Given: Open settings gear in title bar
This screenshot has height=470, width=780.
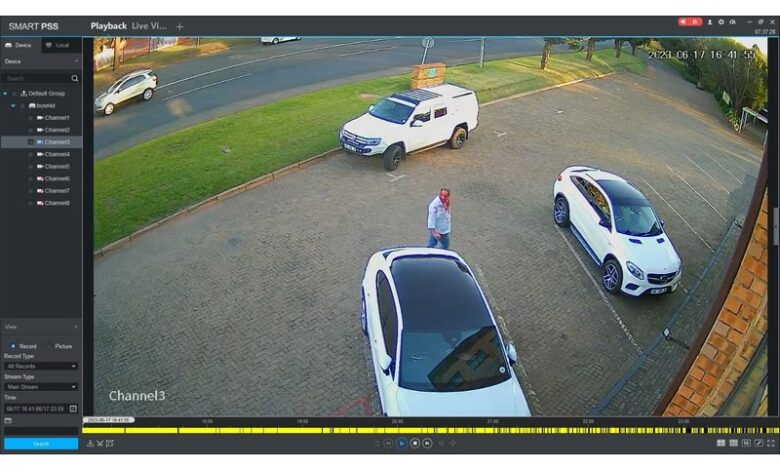Looking at the screenshot, I should [x=721, y=22].
